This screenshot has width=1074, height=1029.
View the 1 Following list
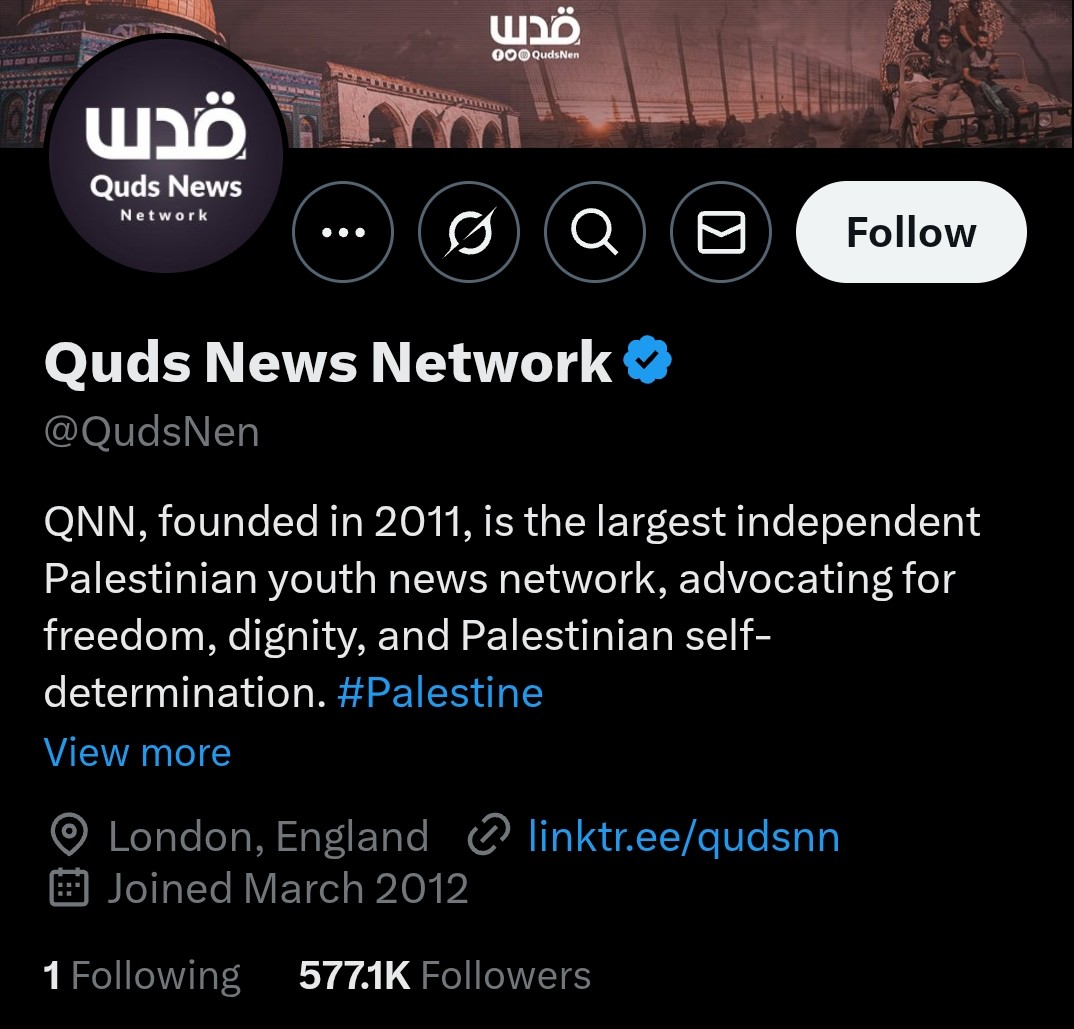click(142, 975)
